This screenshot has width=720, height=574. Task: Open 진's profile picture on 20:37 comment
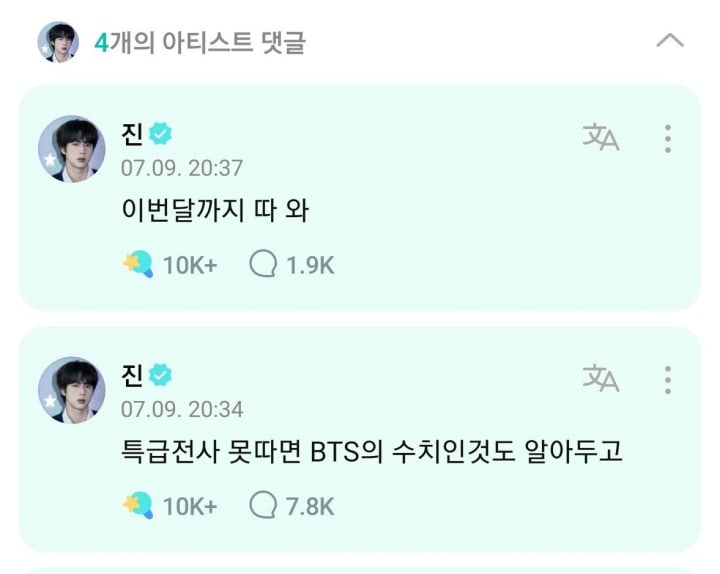click(x=72, y=148)
